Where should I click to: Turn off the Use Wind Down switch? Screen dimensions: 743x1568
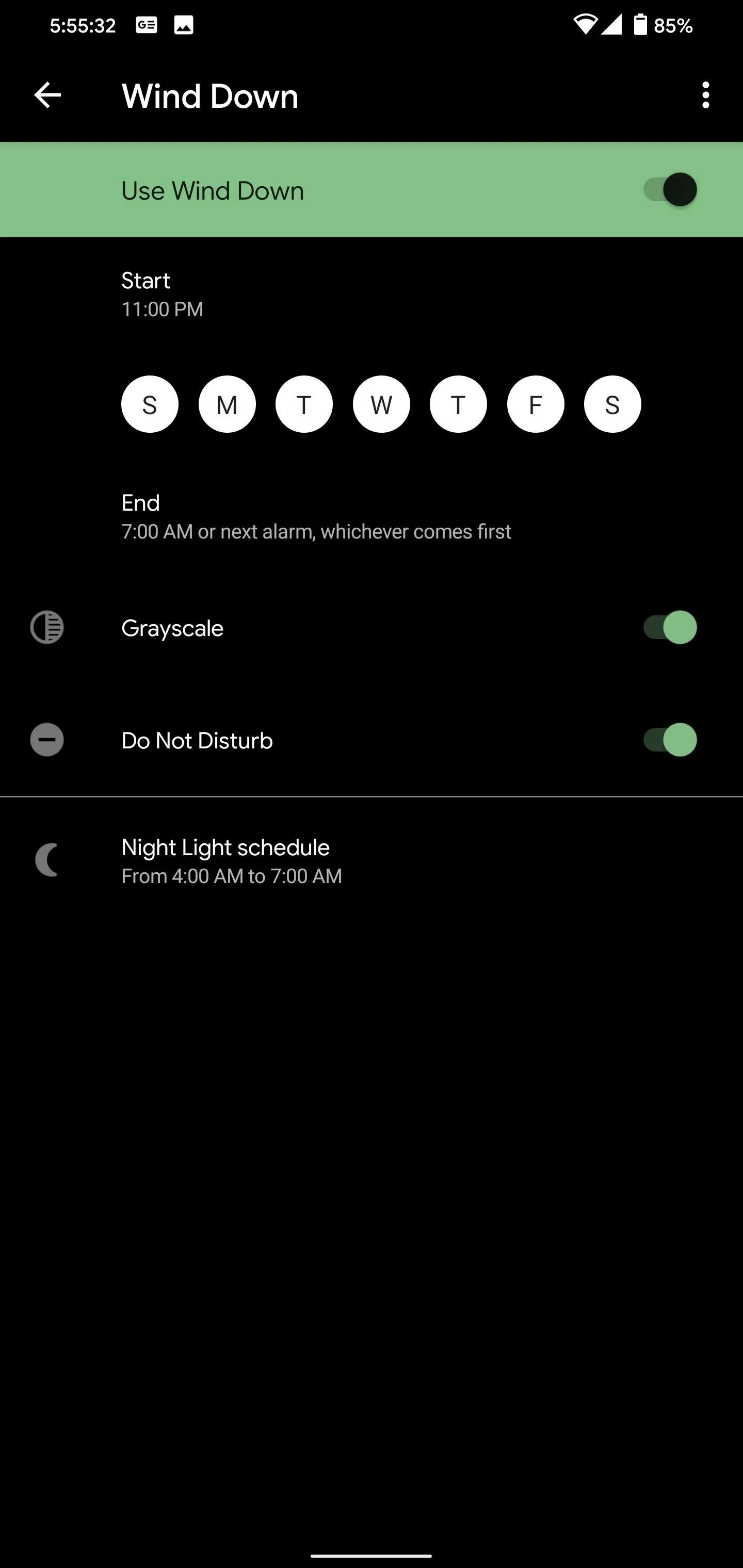click(x=669, y=190)
